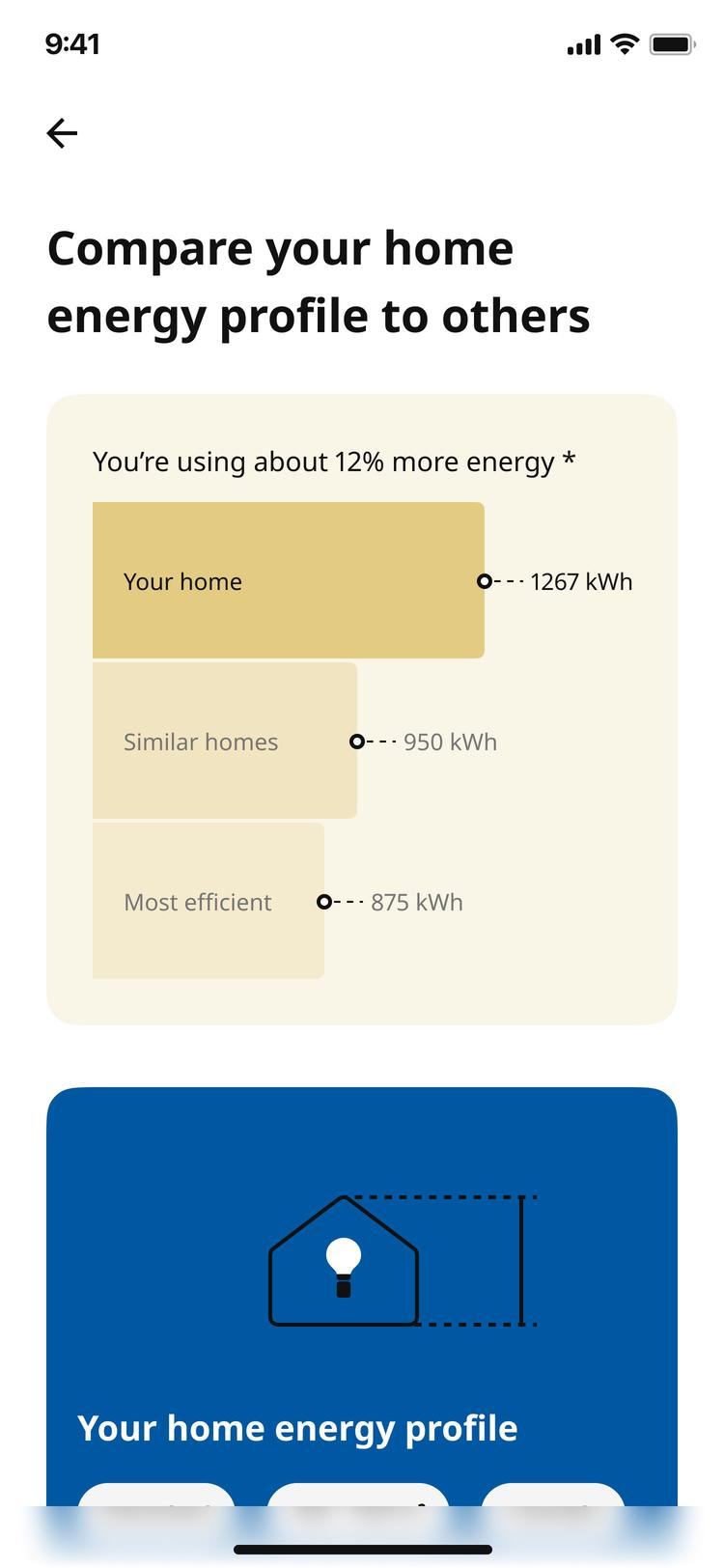Expand the 1267 kWh detail marker
This screenshot has height=1568, width=724.
(x=581, y=581)
